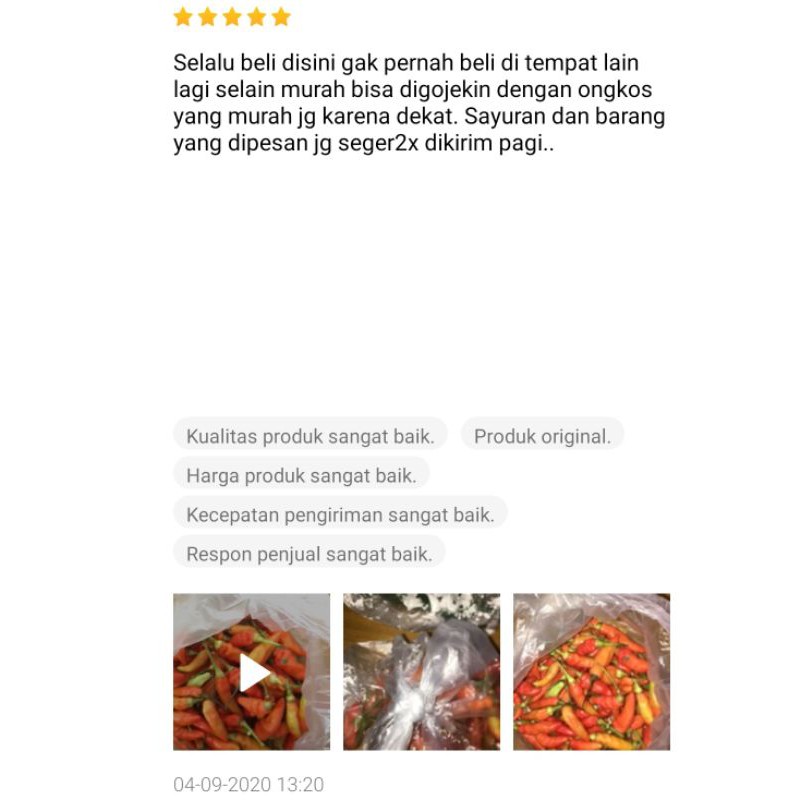Open the middle review photo of plastic bags

pos(421,672)
